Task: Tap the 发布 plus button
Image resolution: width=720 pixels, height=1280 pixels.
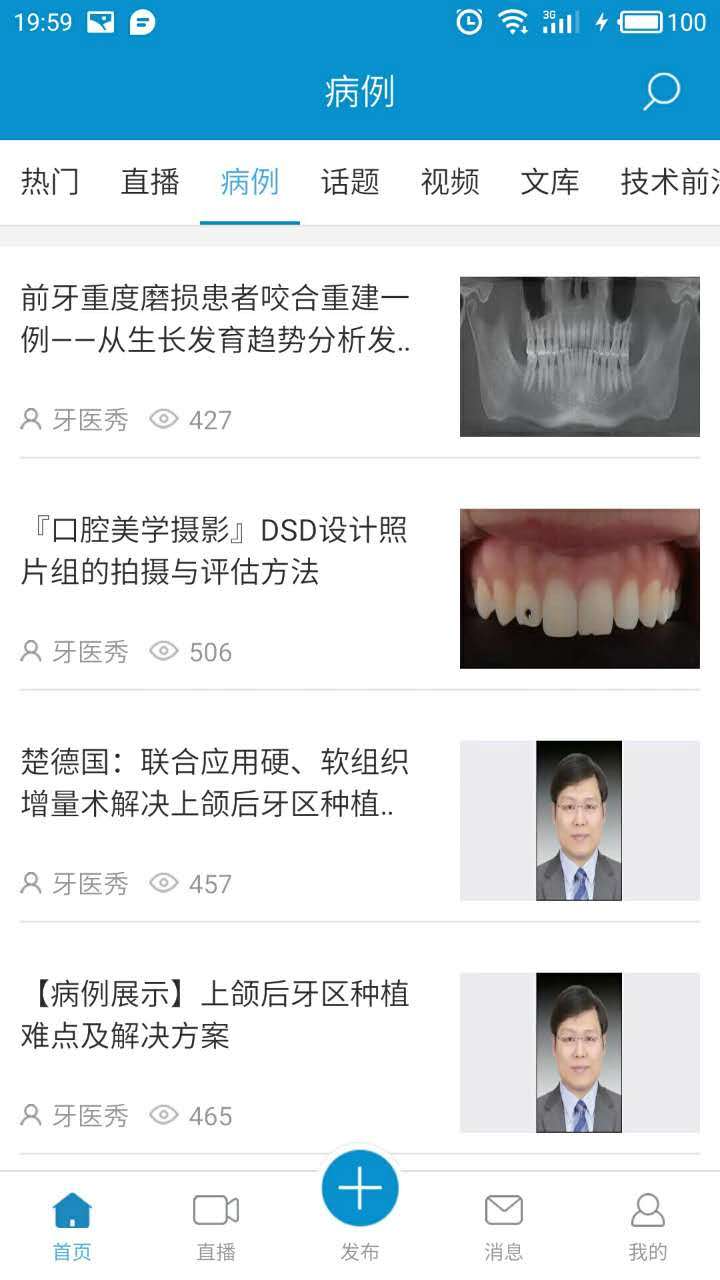Action: coord(360,1188)
